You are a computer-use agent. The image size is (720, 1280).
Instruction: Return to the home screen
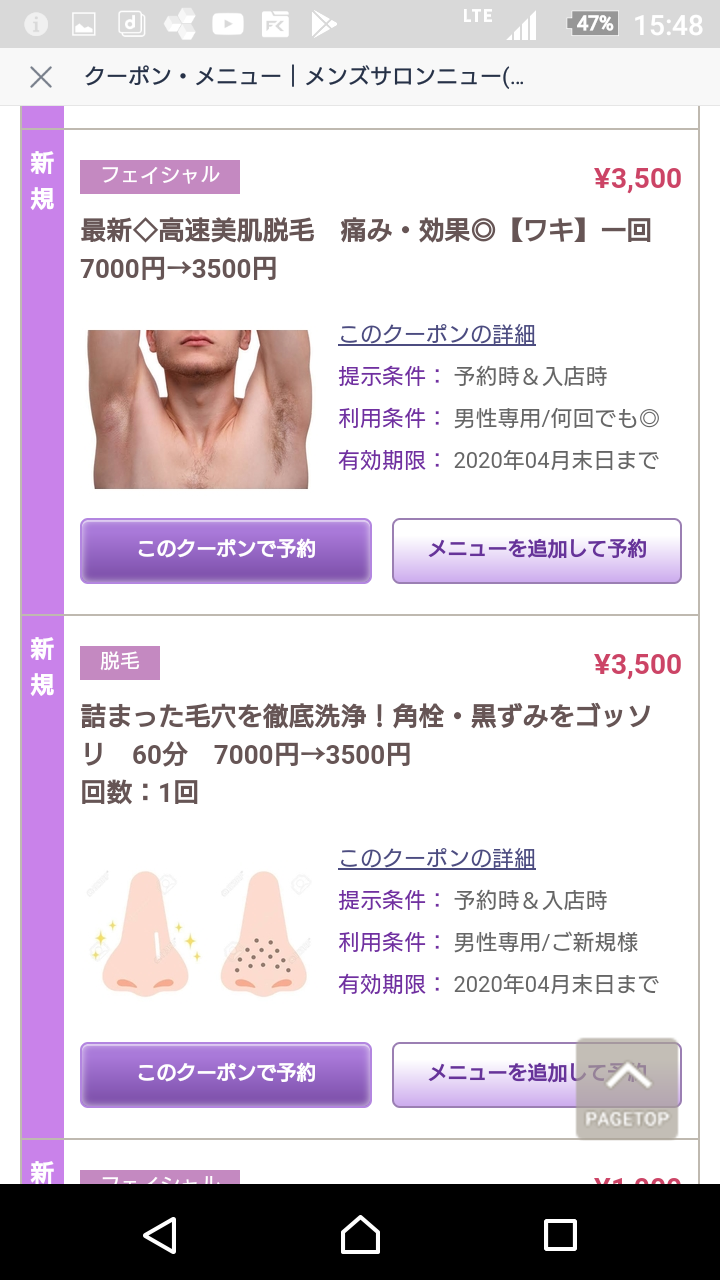[x=360, y=1234]
